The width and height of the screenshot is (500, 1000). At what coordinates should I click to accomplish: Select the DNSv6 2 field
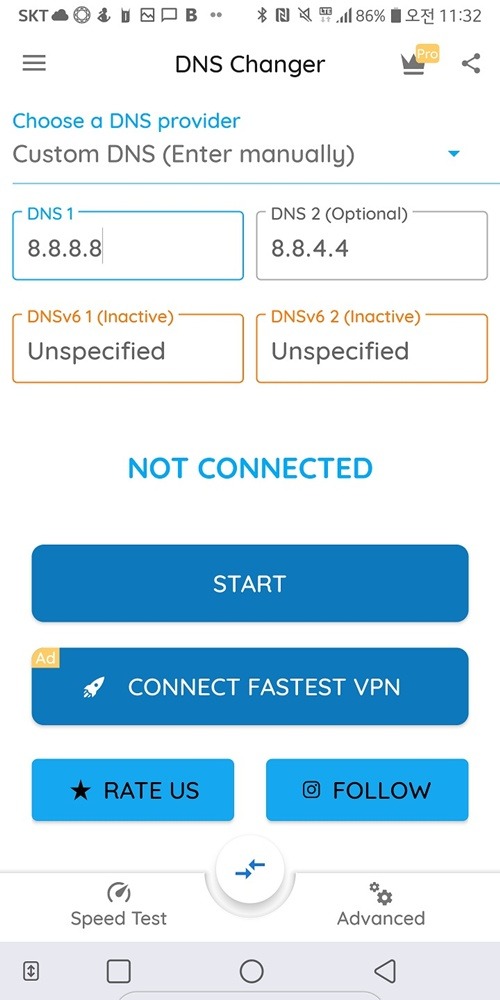[372, 348]
